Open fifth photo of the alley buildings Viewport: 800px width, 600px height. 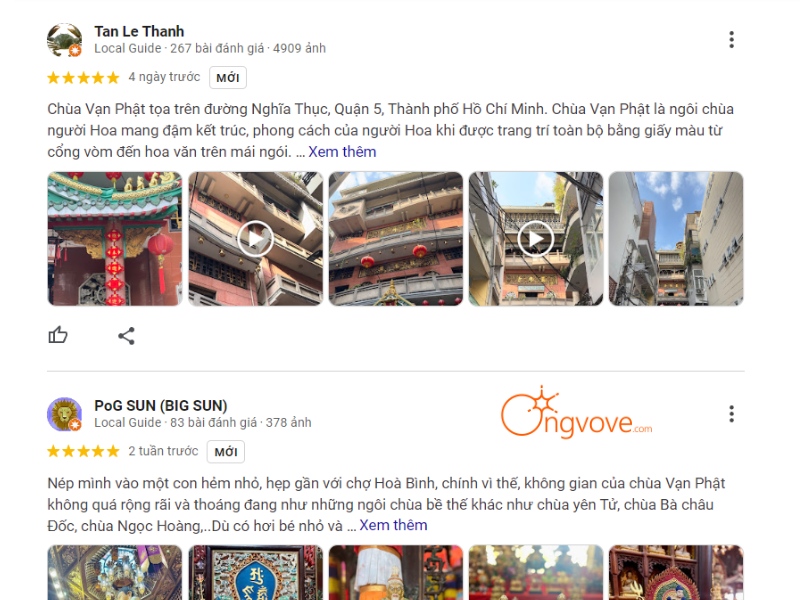tap(675, 239)
